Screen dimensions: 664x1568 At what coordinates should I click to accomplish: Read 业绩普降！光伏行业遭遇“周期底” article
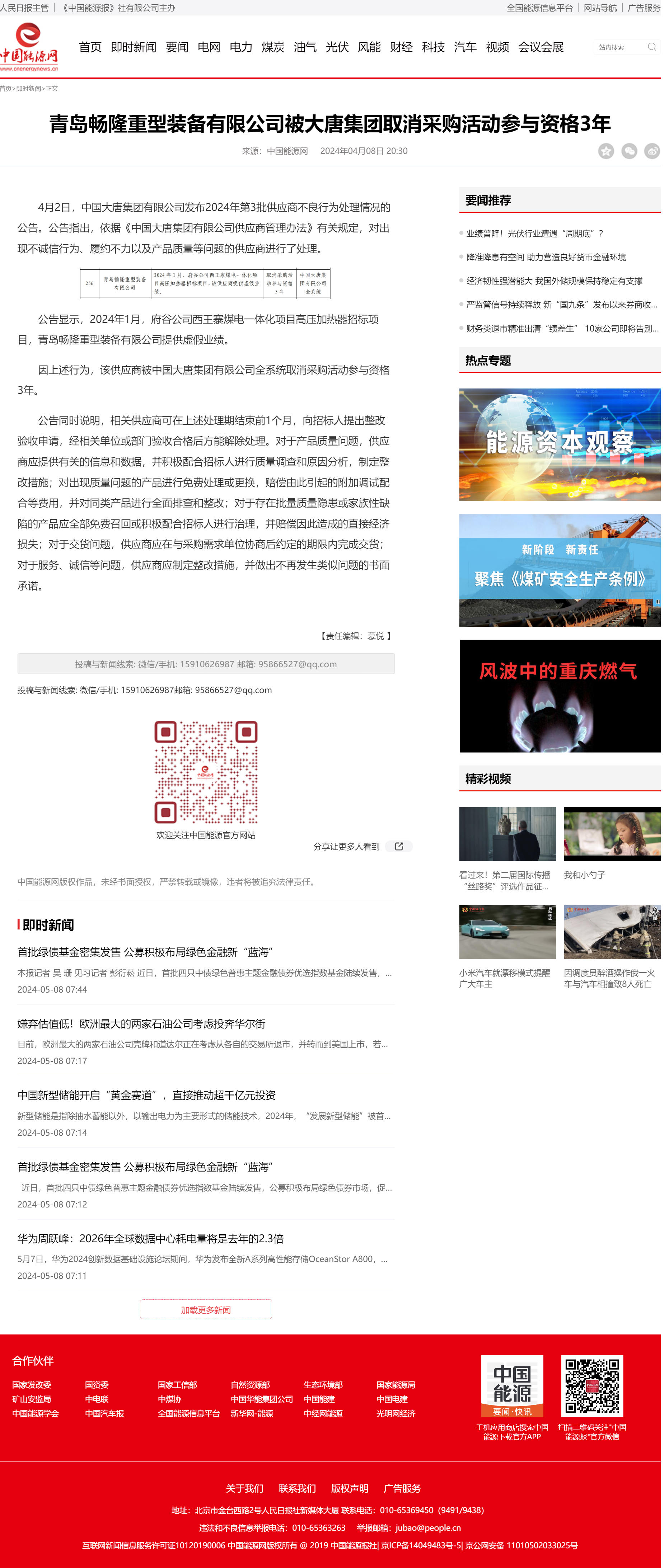pyautogui.click(x=534, y=234)
